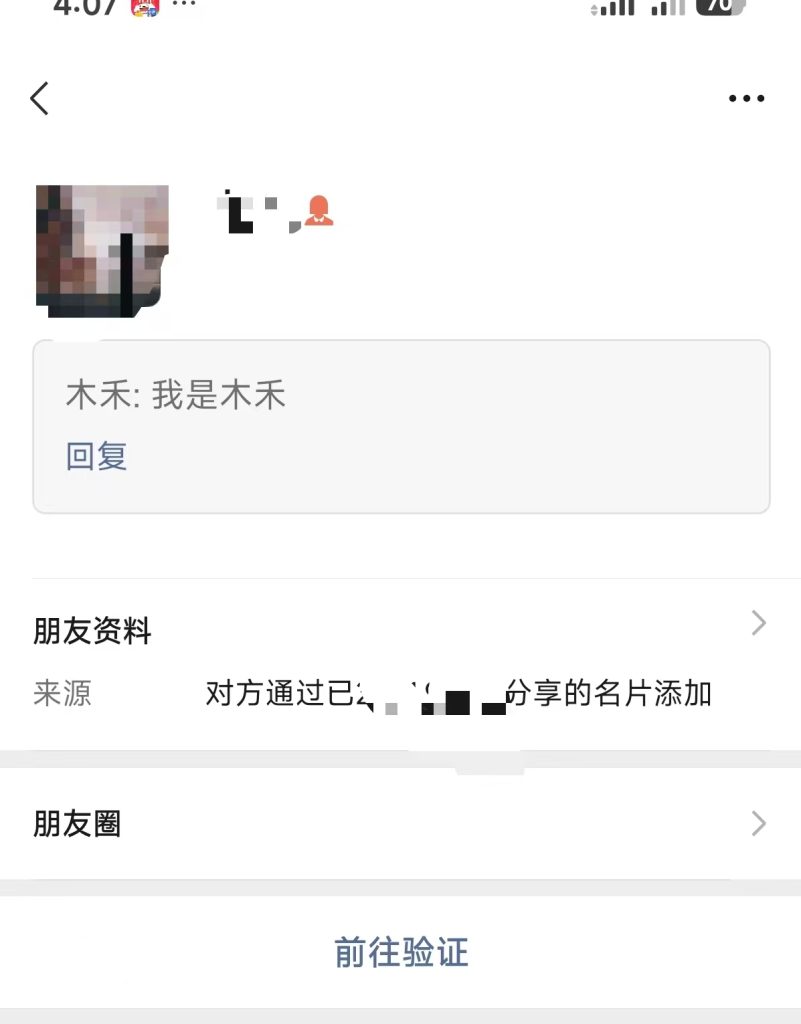Tap the back arrow at top left
Screen dimensions: 801x1024
coord(38,98)
